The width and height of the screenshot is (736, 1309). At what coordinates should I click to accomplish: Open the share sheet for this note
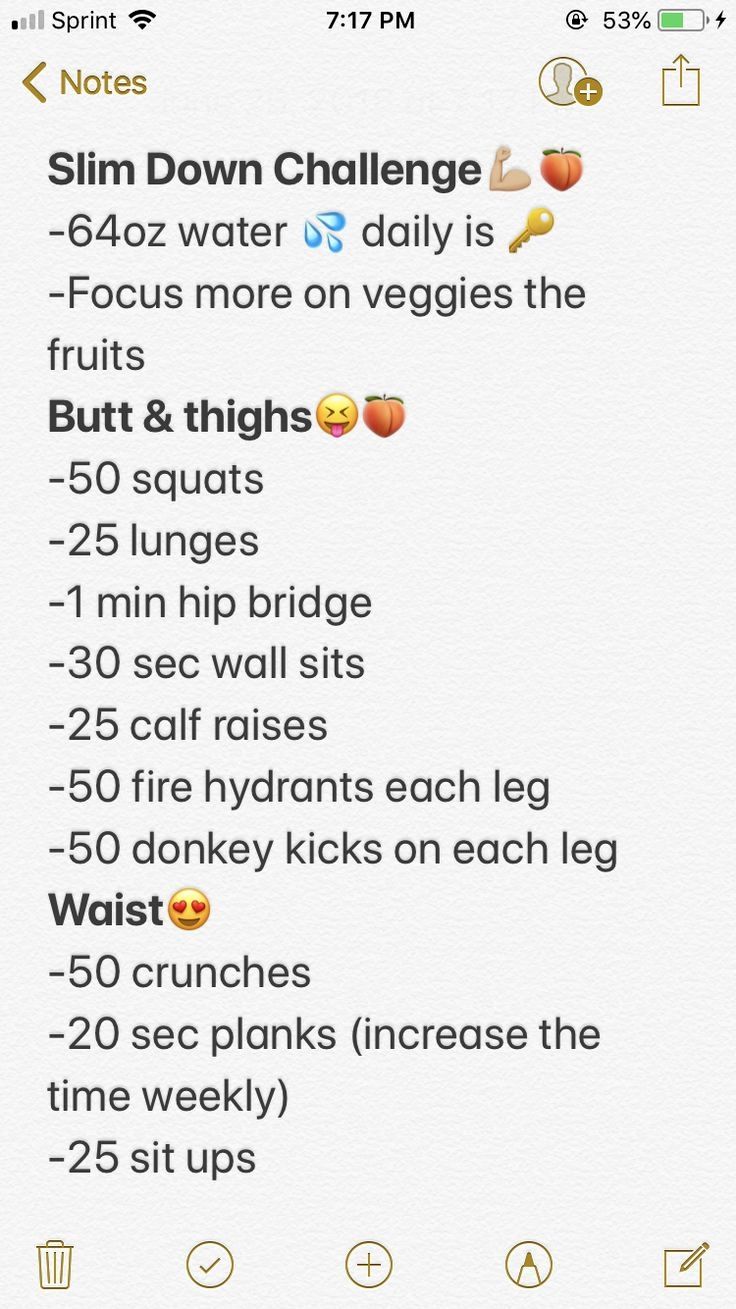(681, 80)
